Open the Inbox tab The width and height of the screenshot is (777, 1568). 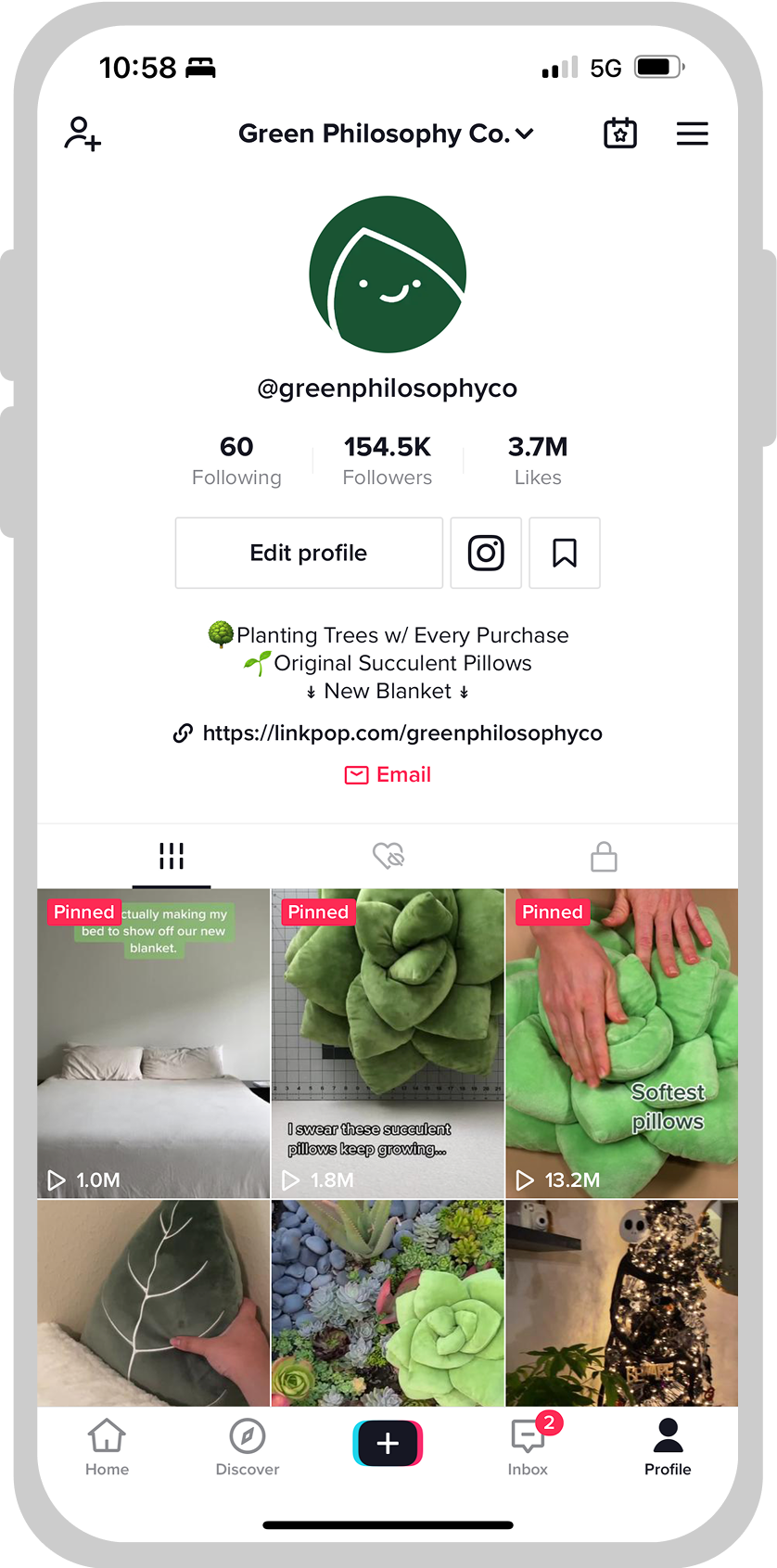pyautogui.click(x=528, y=1447)
